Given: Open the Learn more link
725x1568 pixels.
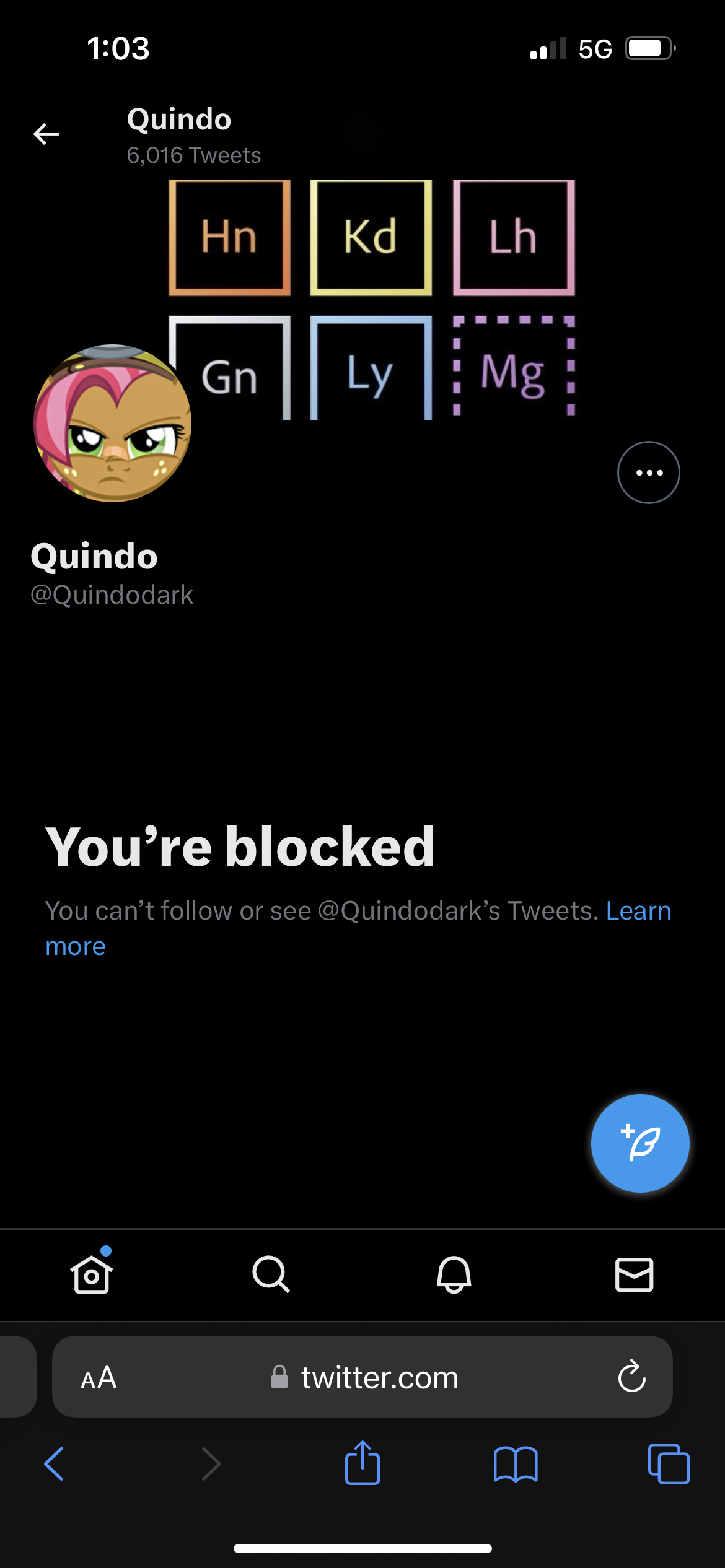Looking at the screenshot, I should tap(358, 928).
